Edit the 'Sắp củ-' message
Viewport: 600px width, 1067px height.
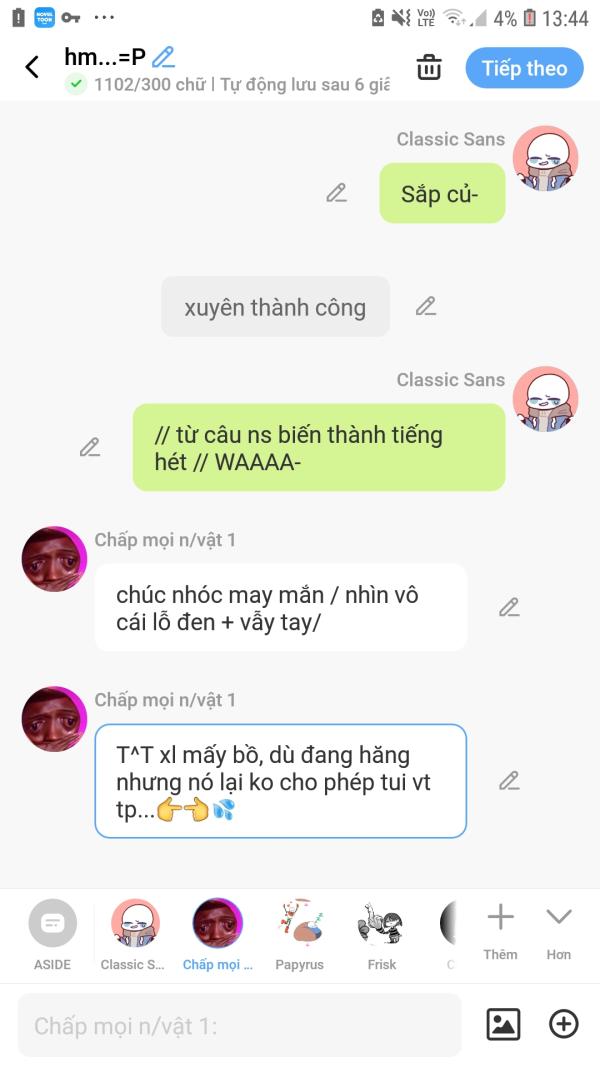click(337, 193)
